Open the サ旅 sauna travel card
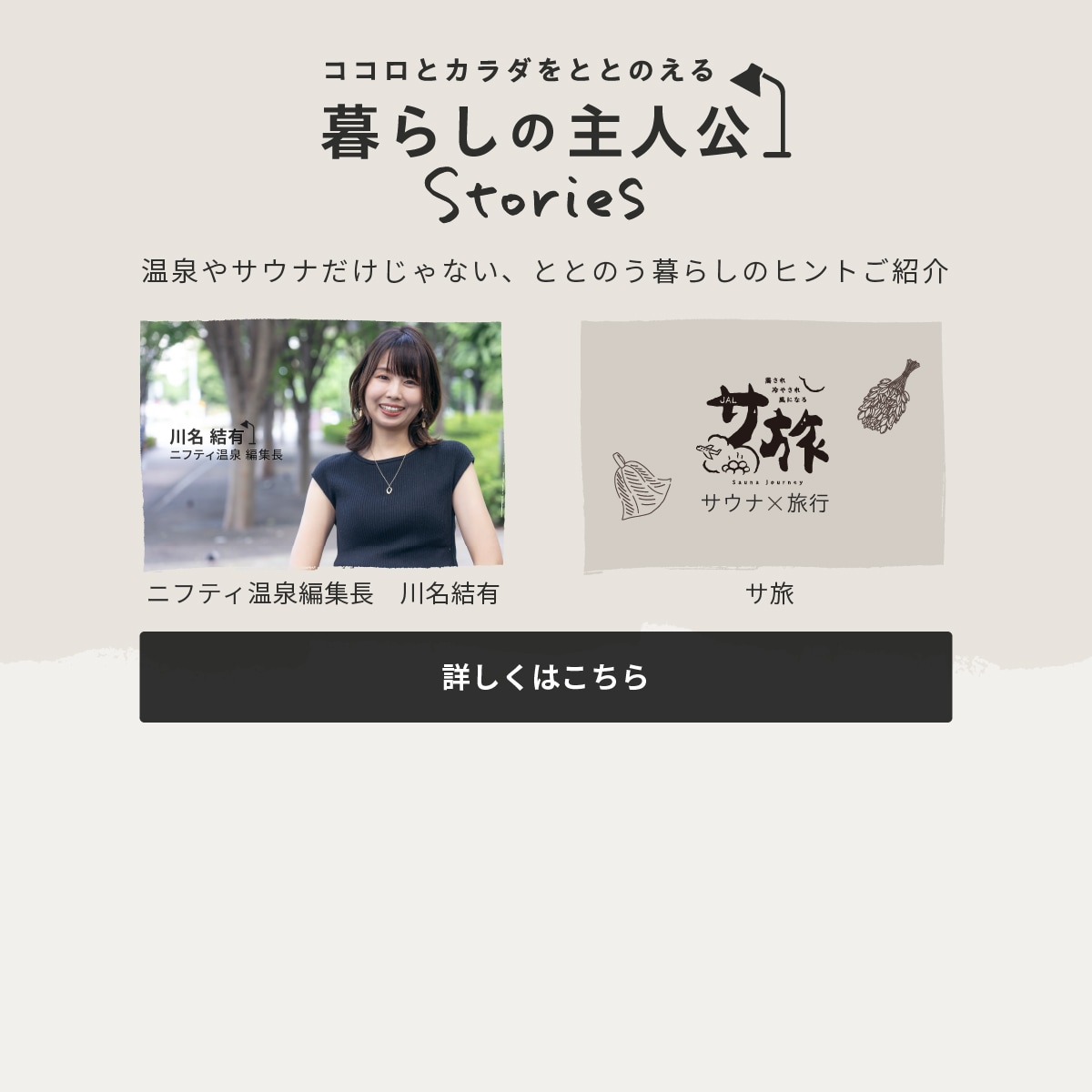This screenshot has height=1092, width=1092. (x=763, y=446)
